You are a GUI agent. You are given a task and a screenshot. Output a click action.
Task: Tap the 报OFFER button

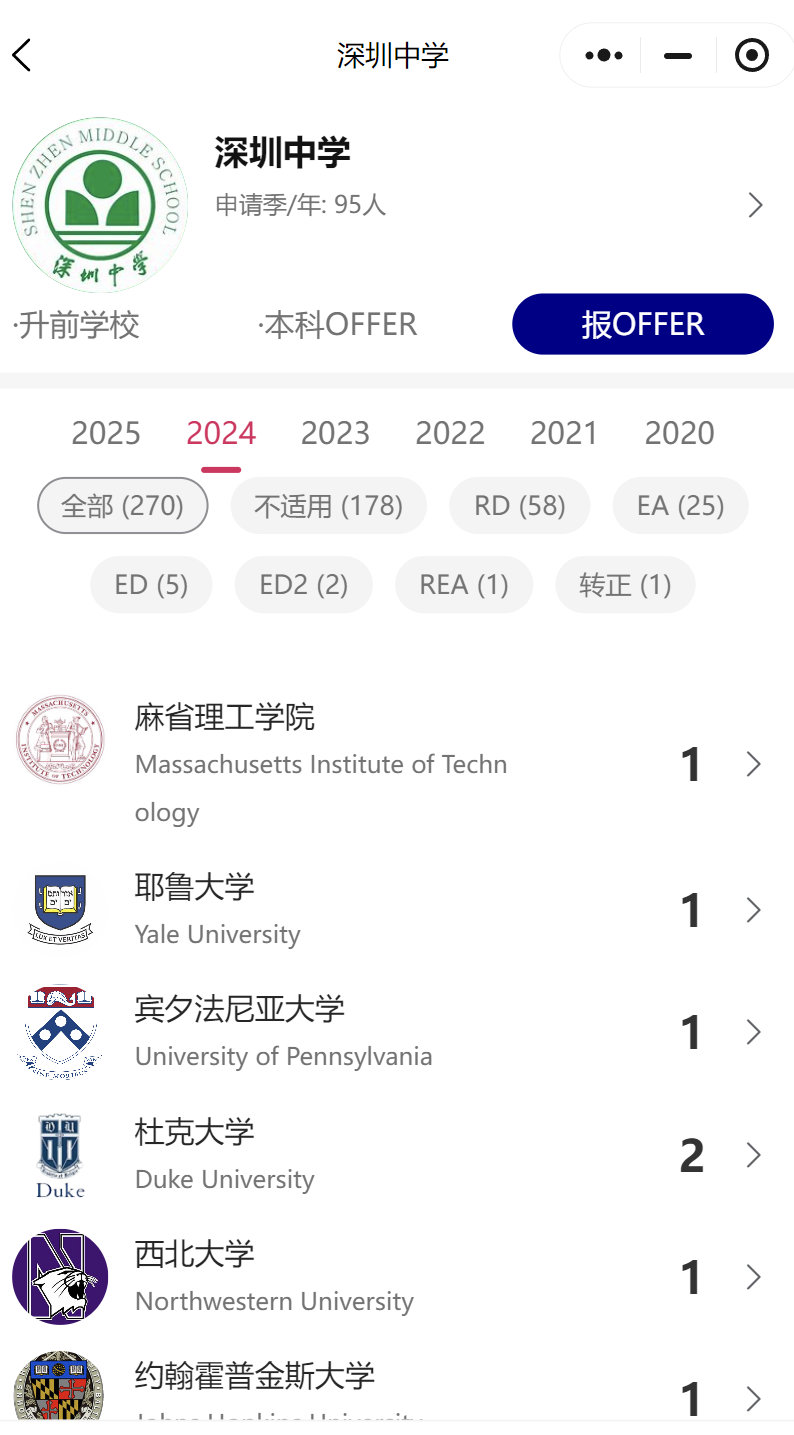(642, 324)
